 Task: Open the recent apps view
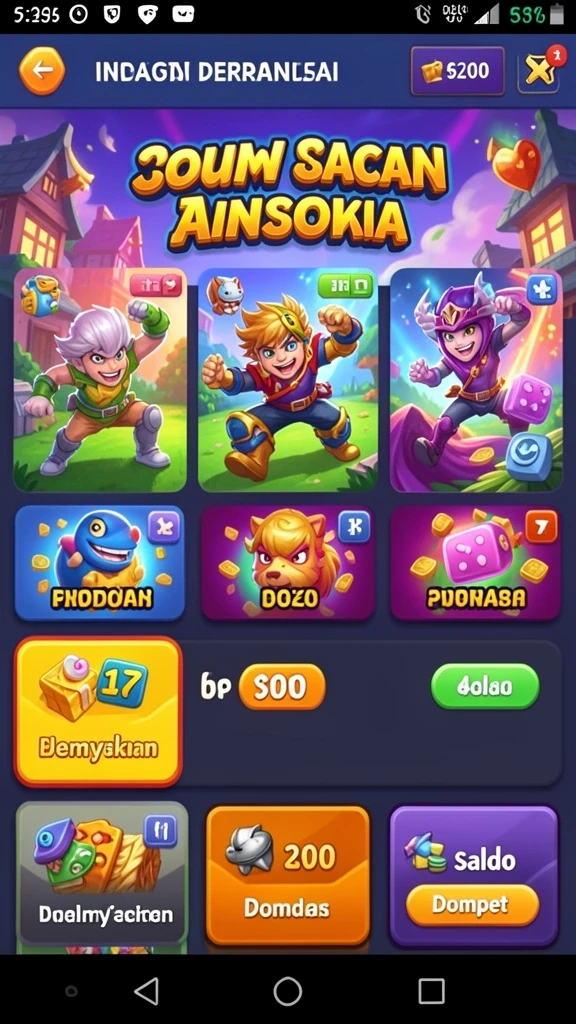point(431,991)
